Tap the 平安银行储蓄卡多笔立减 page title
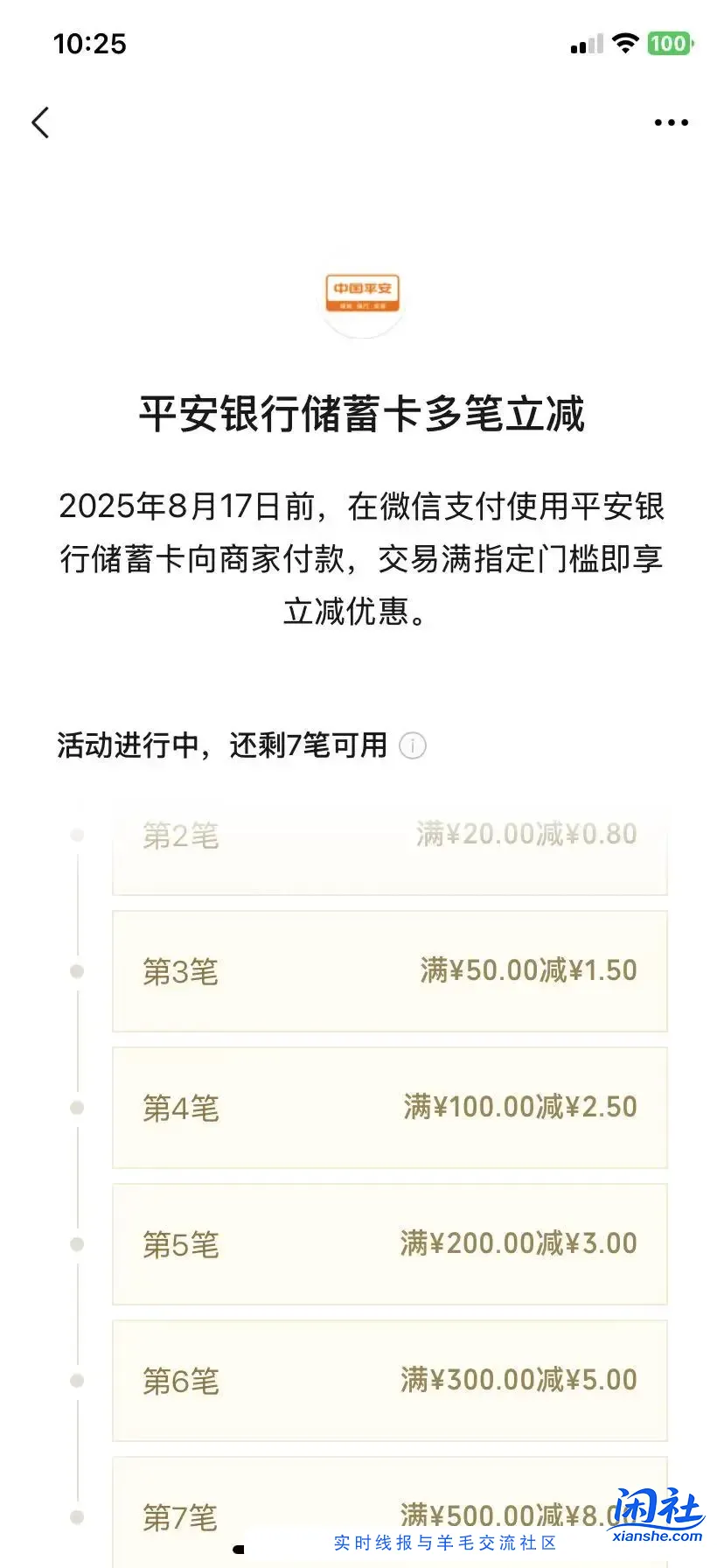Viewport: 724px width, 1568px height. coord(362,416)
